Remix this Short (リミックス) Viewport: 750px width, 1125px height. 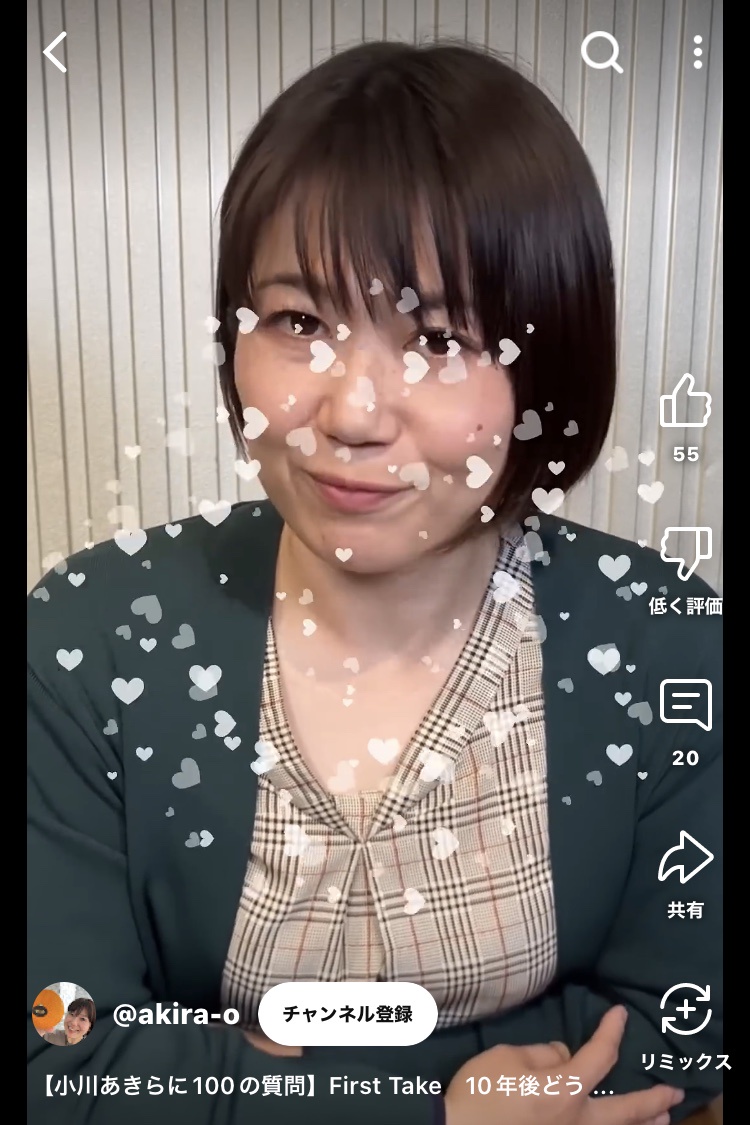coord(685,1010)
